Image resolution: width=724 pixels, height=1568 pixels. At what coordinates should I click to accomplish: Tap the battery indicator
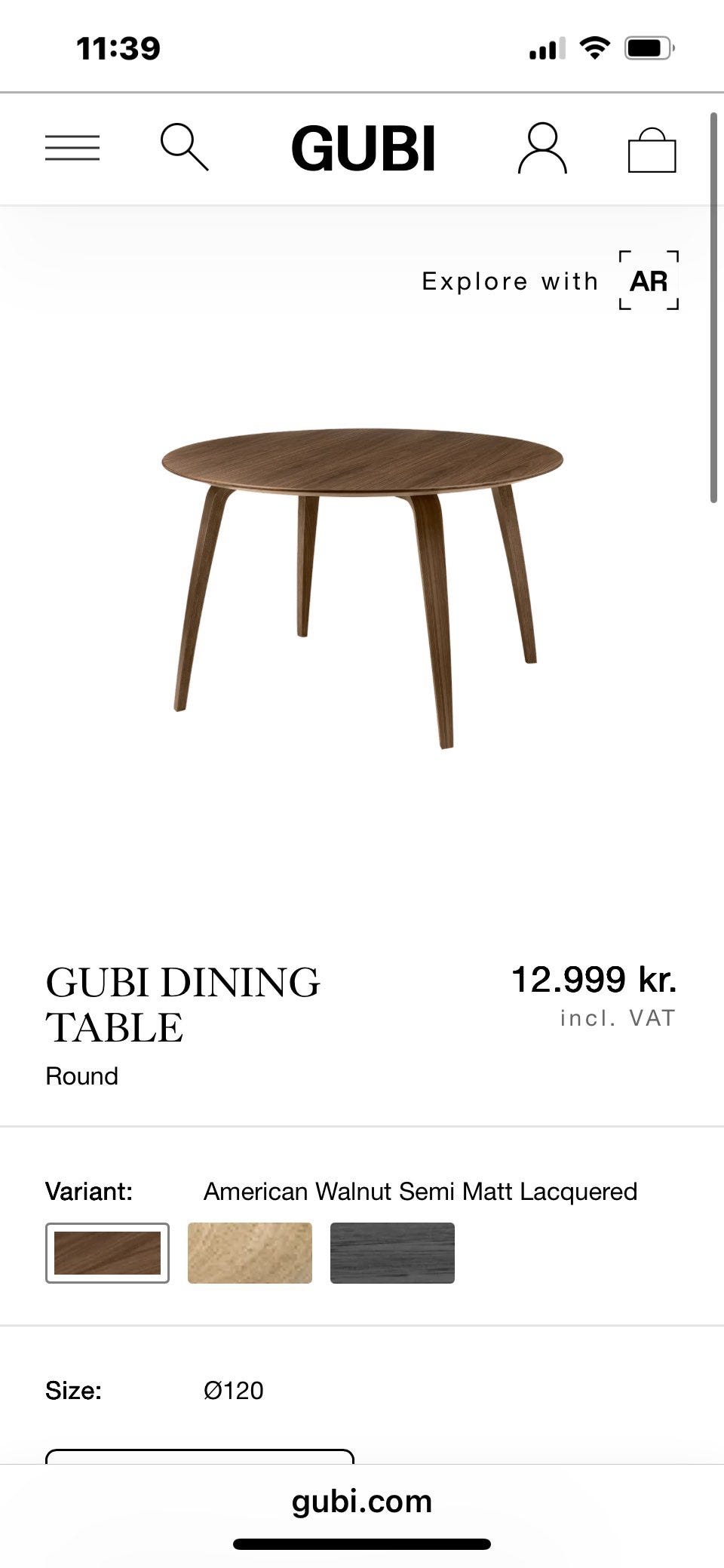(x=650, y=47)
